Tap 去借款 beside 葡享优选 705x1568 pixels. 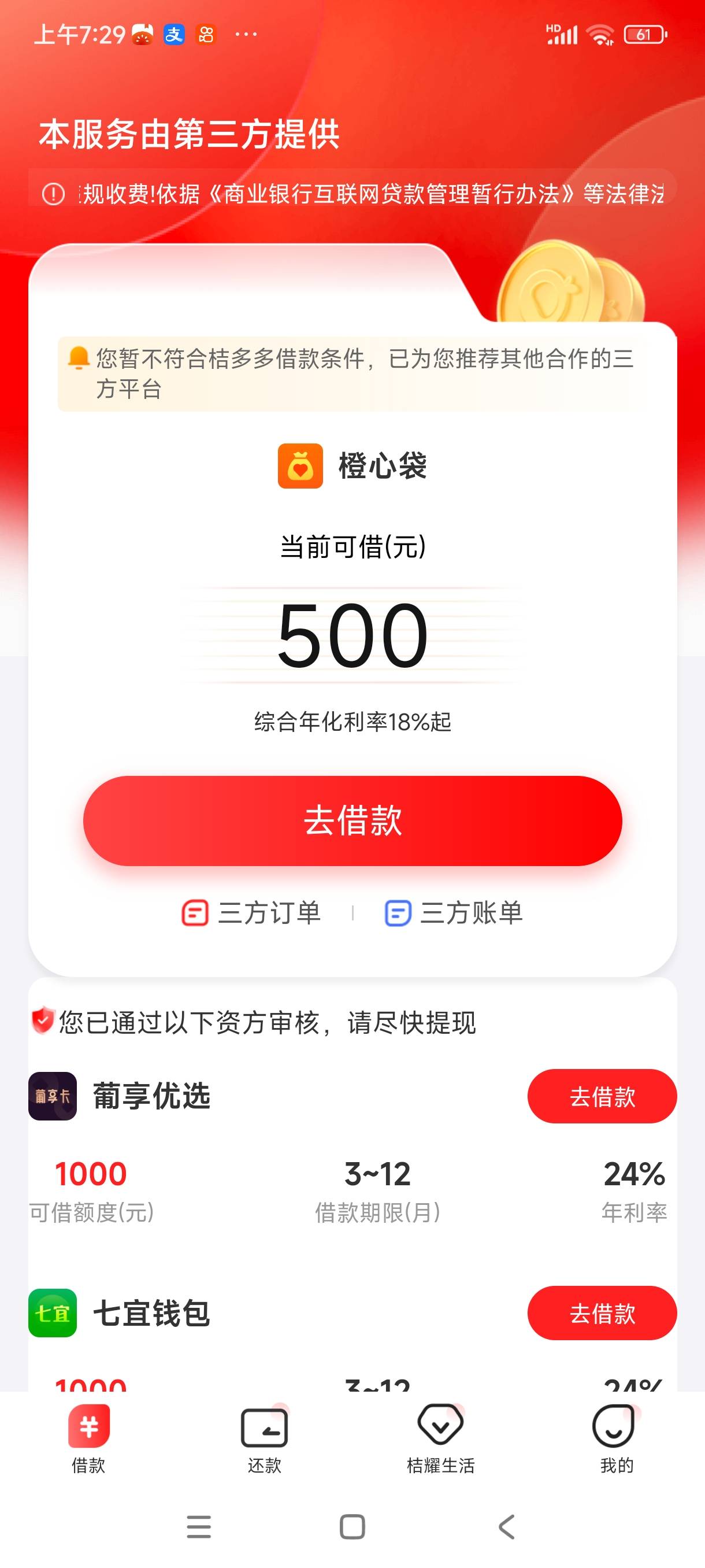tap(601, 1096)
